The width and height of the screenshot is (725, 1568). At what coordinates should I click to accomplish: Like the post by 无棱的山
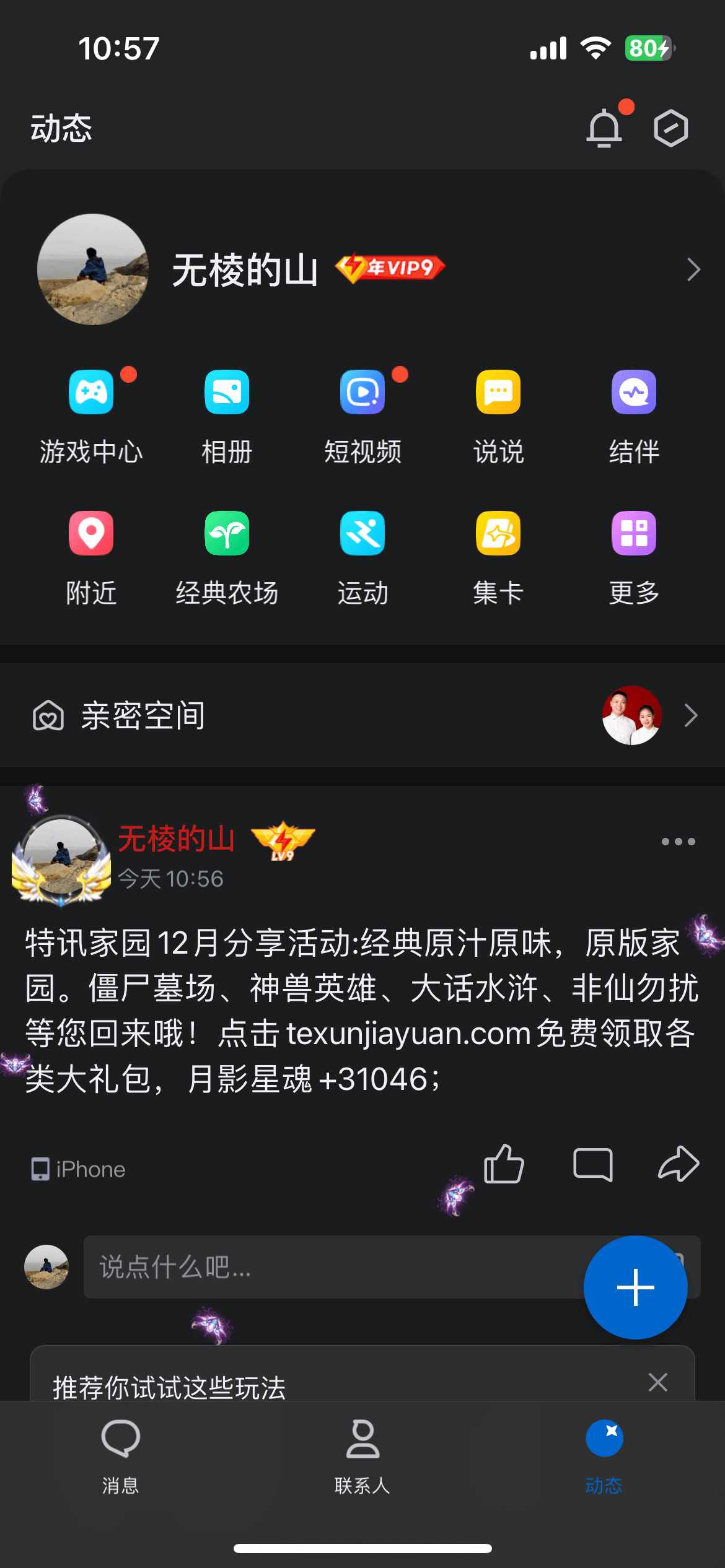[504, 1164]
